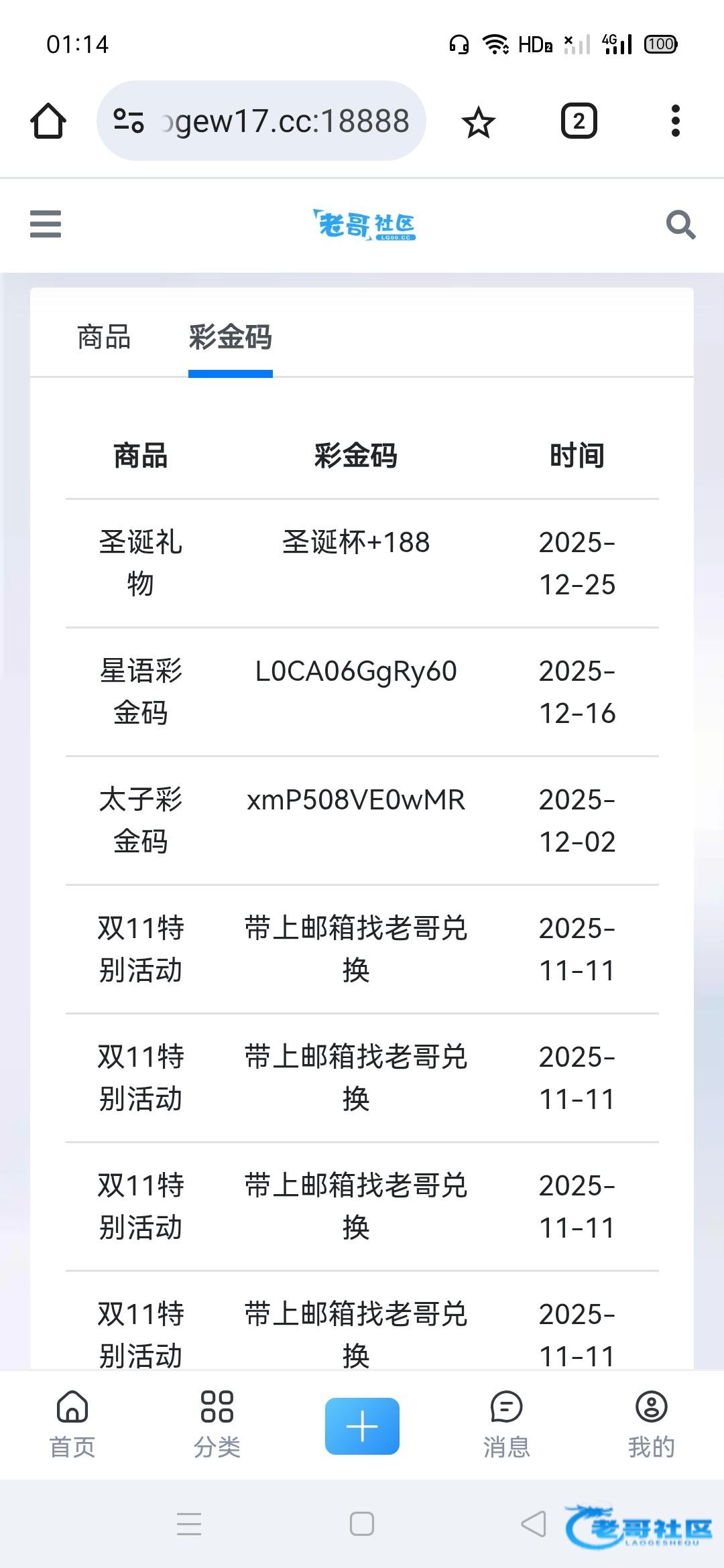Open the 老哥社区 logo homepage link
The width and height of the screenshot is (724, 1568).
tap(364, 224)
